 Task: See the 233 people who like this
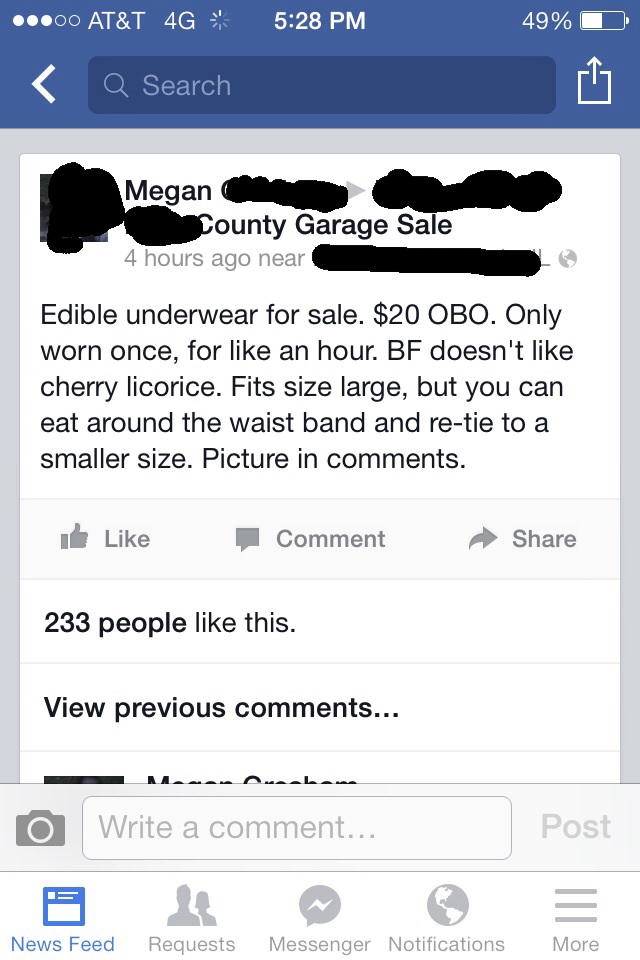[x=170, y=623]
